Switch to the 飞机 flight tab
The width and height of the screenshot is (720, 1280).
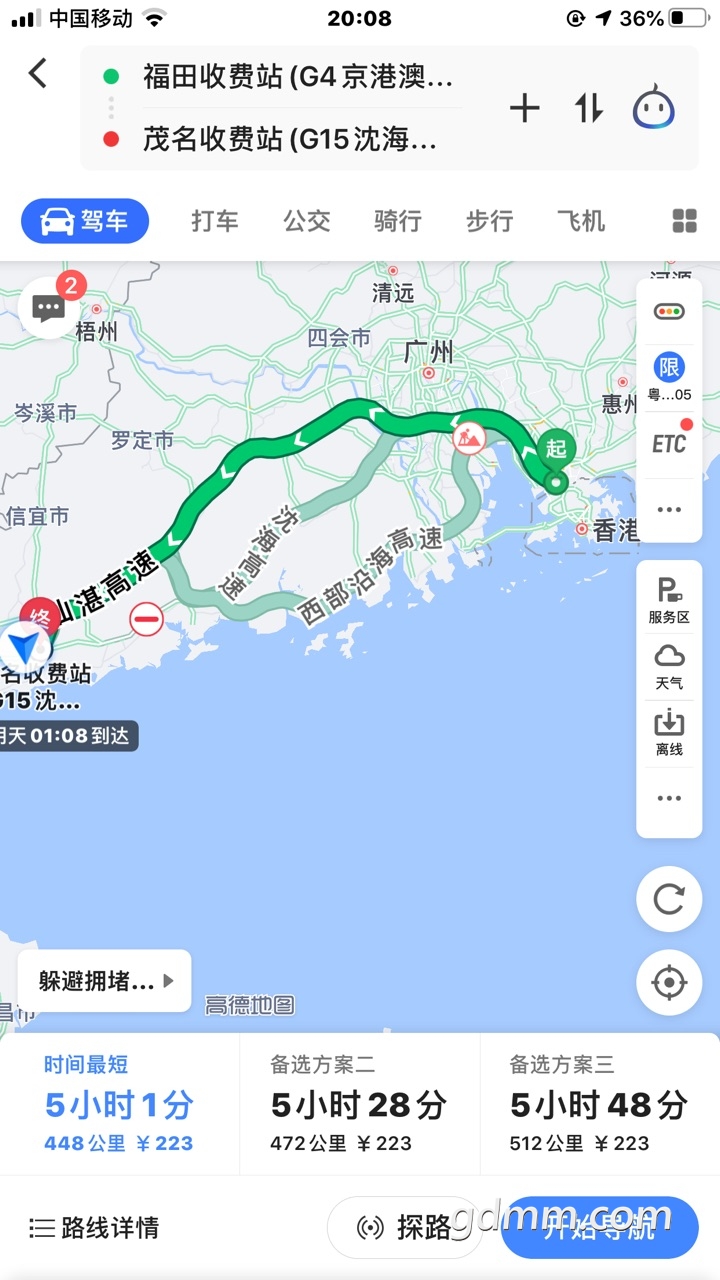point(581,221)
